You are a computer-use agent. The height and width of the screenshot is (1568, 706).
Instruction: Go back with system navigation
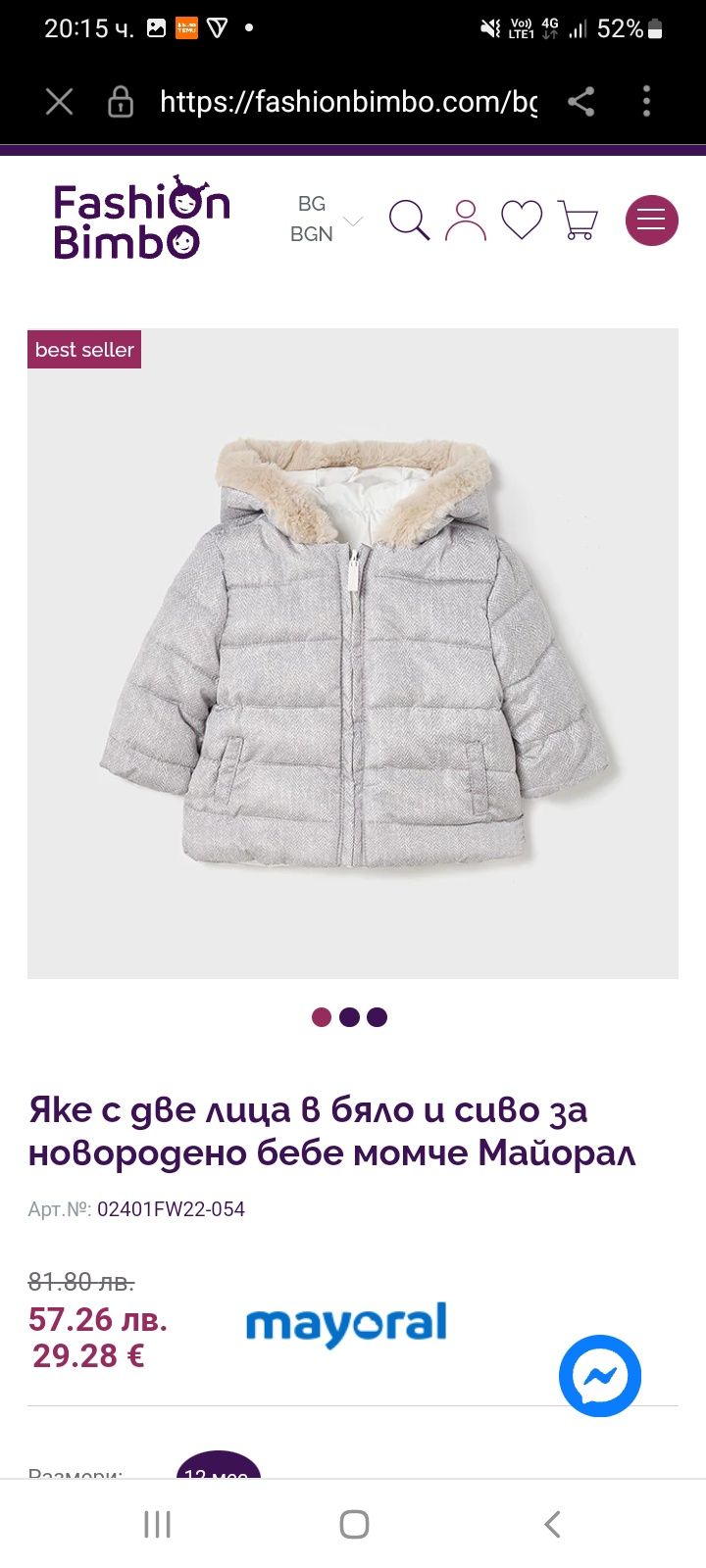[x=552, y=1524]
